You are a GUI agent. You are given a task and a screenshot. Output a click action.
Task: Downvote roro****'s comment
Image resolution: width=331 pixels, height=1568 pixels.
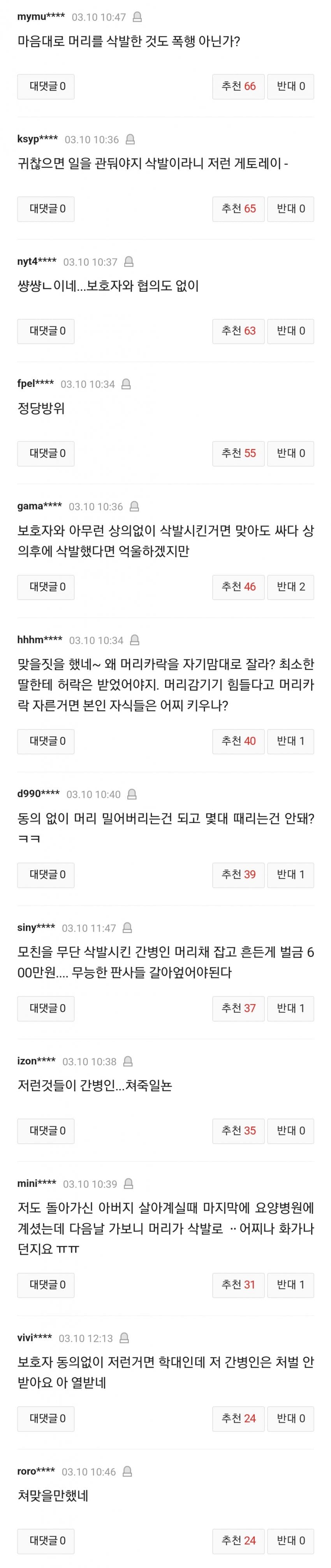point(291,1541)
